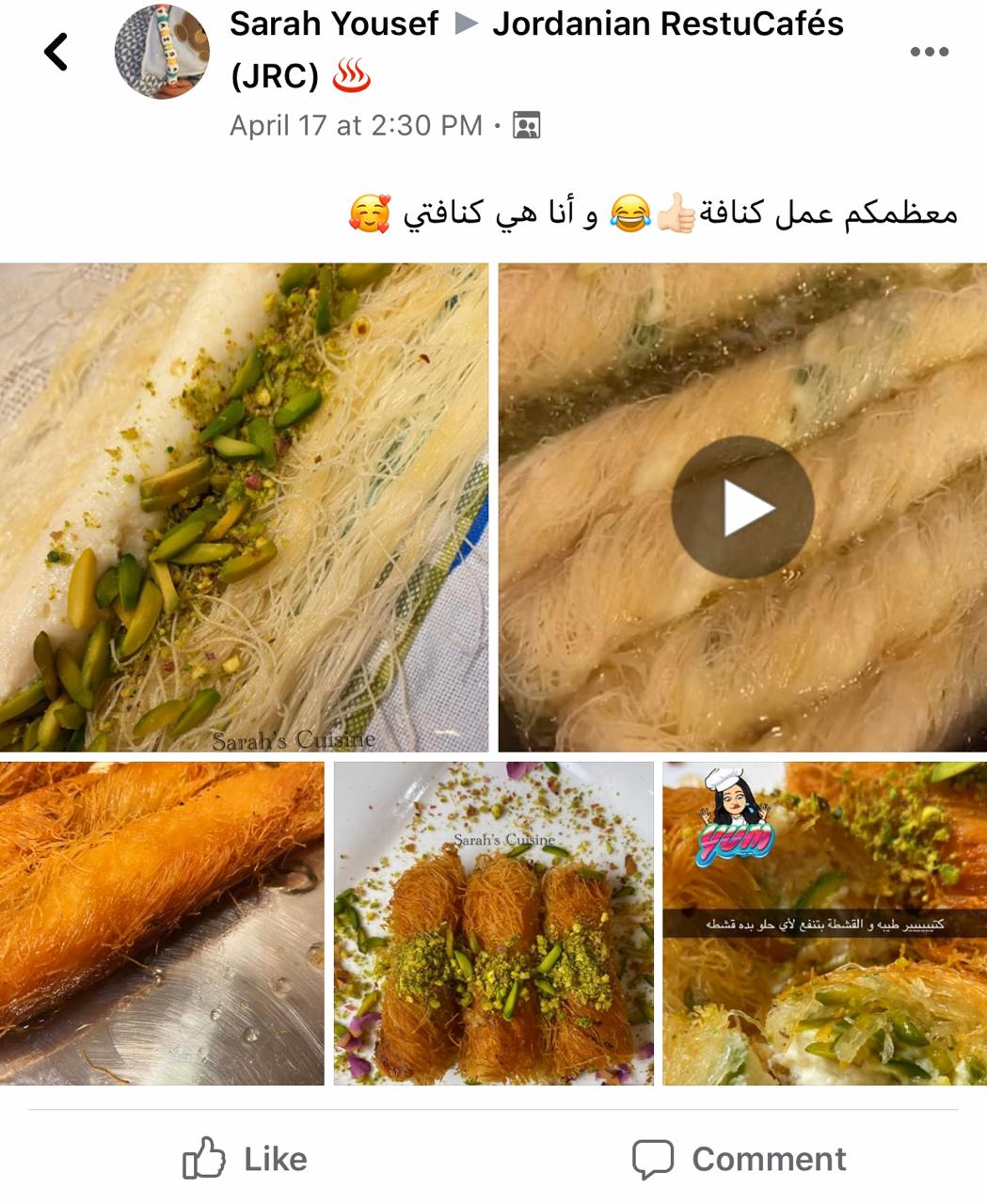
Task: Open the post's three-dot options menu
Action: point(929,52)
